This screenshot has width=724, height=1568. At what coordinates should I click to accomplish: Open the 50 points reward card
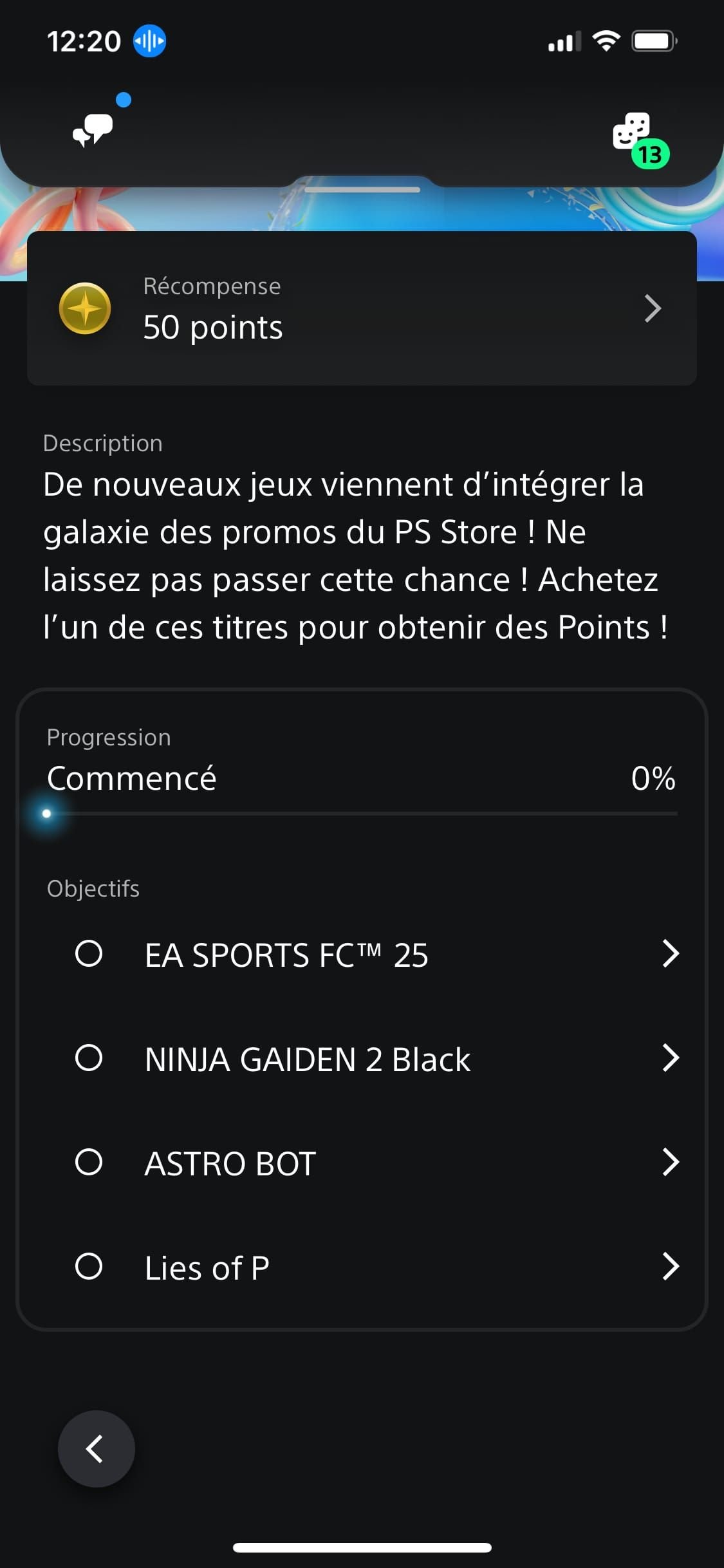362,308
